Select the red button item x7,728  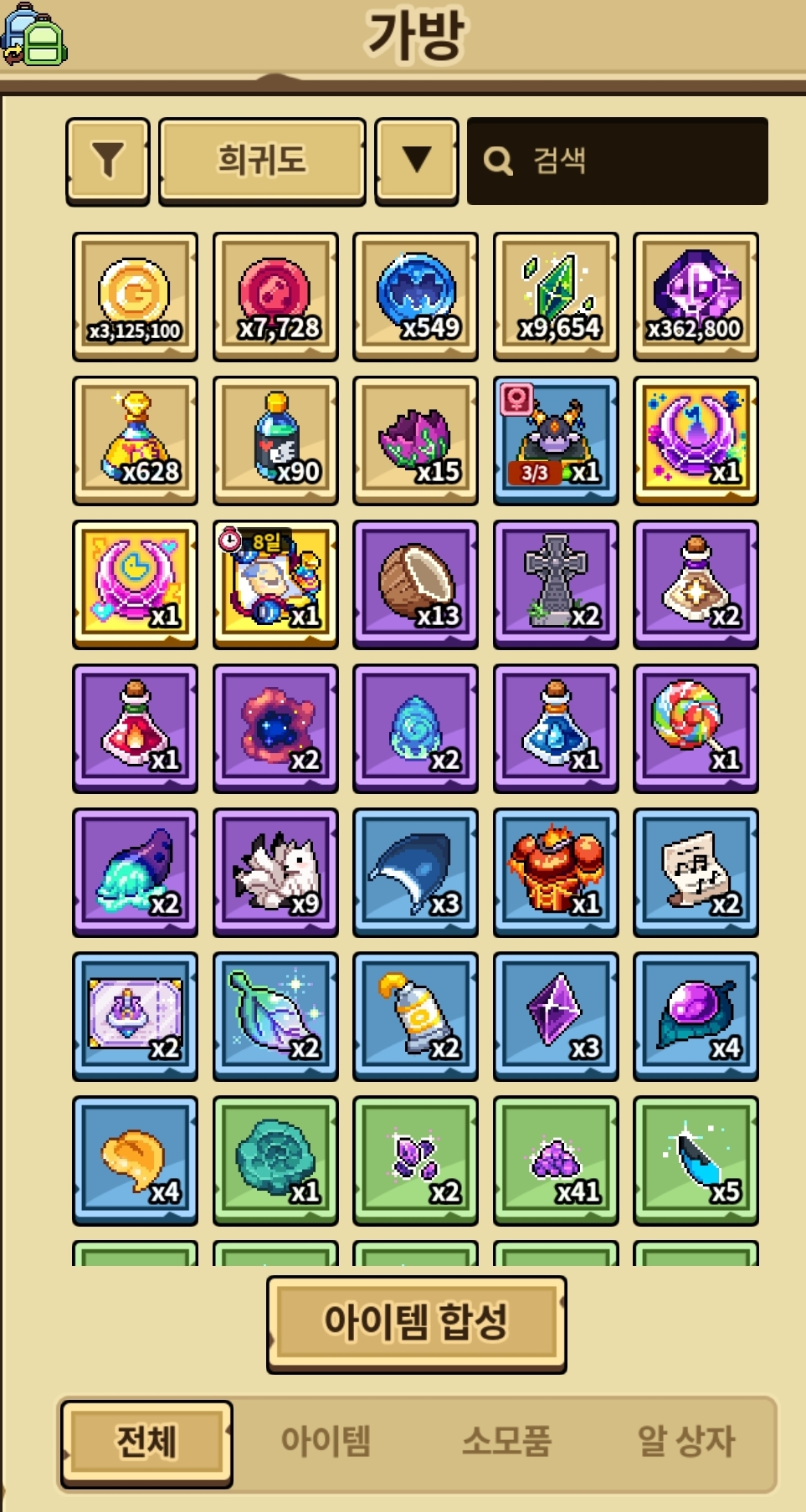point(275,296)
